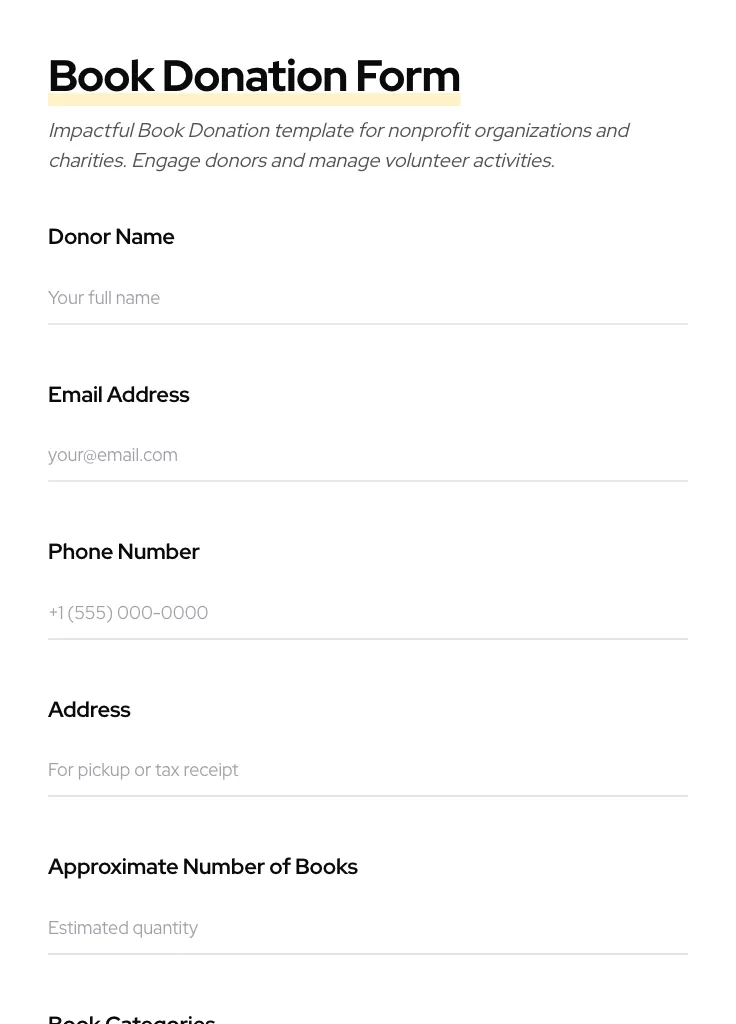Enter your email in Email Address field
This screenshot has width=736, height=1024.
pos(367,455)
